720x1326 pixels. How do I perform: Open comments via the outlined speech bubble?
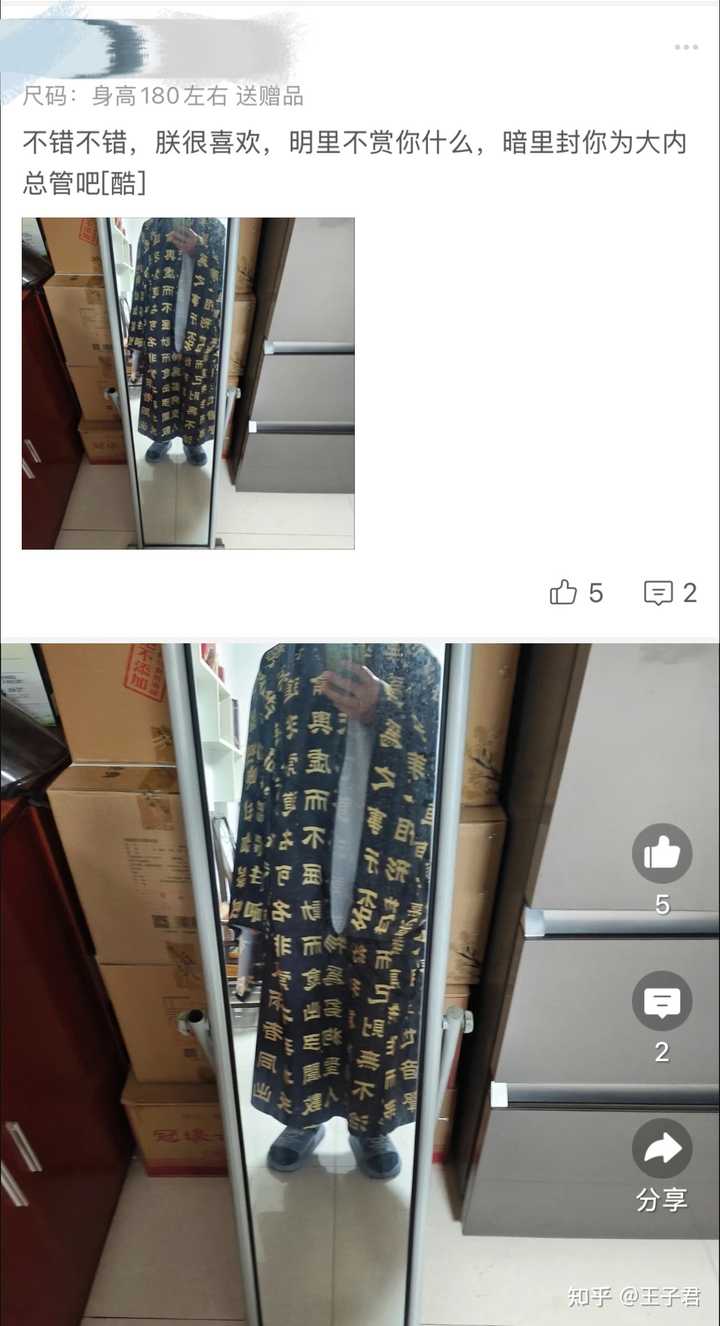(x=658, y=593)
